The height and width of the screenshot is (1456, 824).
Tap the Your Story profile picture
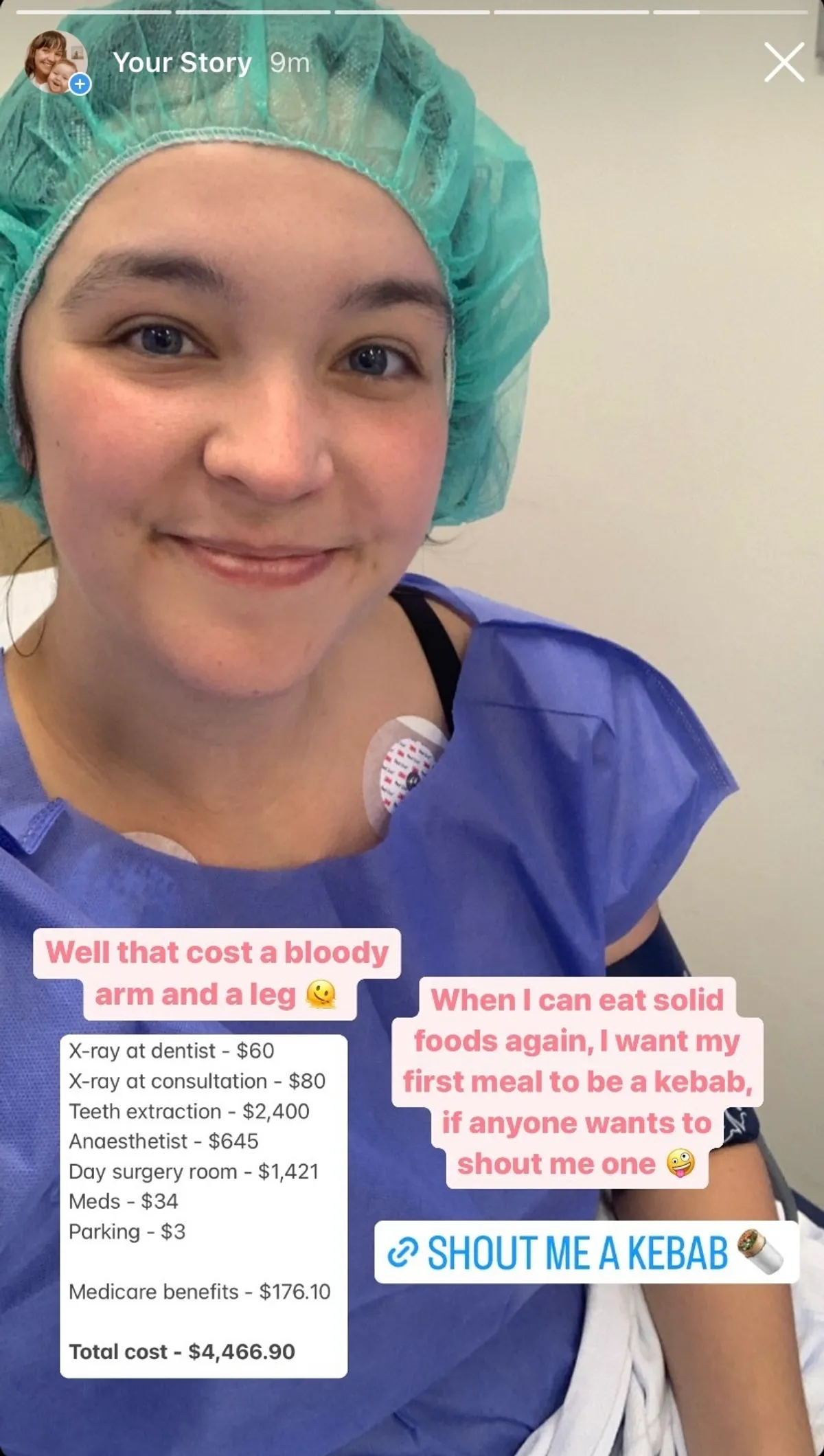pyautogui.click(x=56, y=62)
